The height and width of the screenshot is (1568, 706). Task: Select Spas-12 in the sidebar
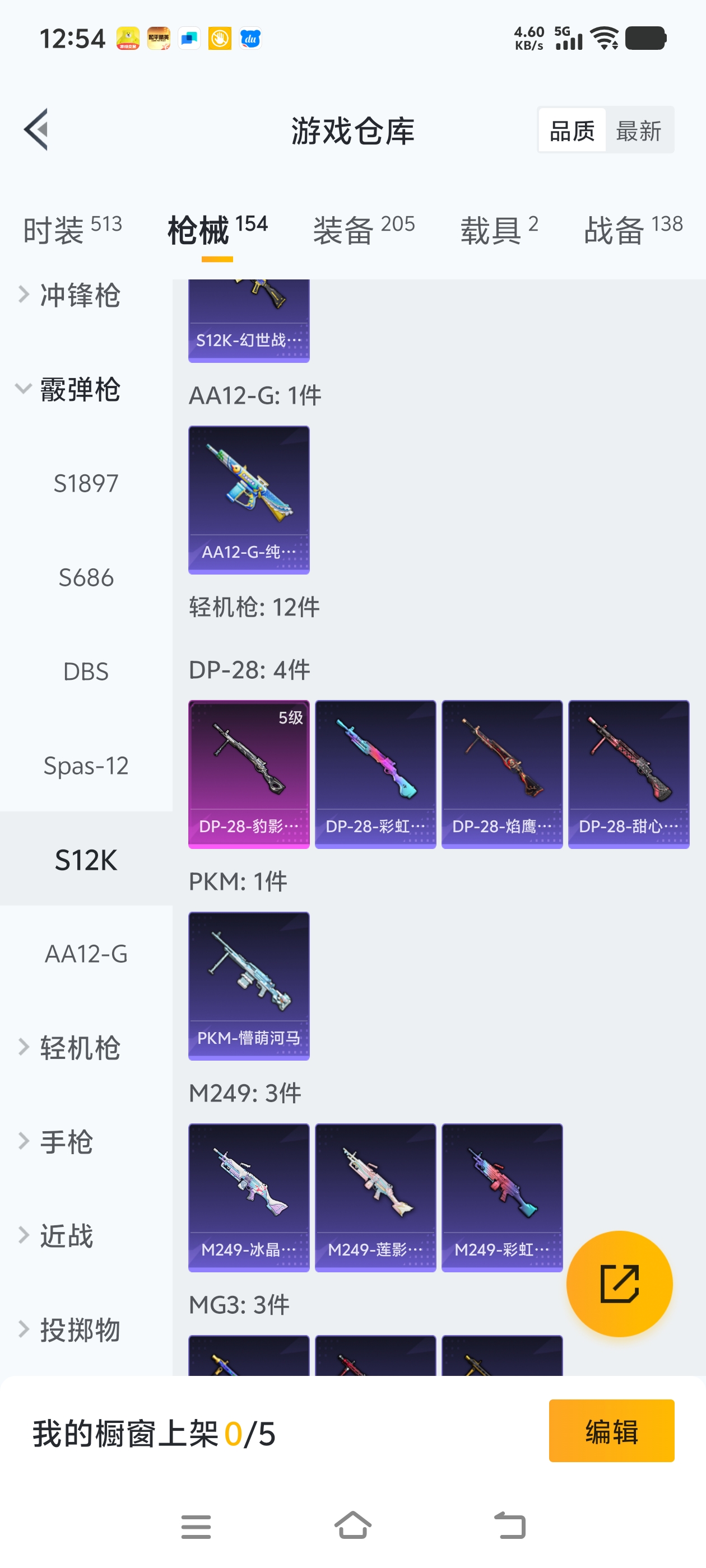pyautogui.click(x=86, y=765)
